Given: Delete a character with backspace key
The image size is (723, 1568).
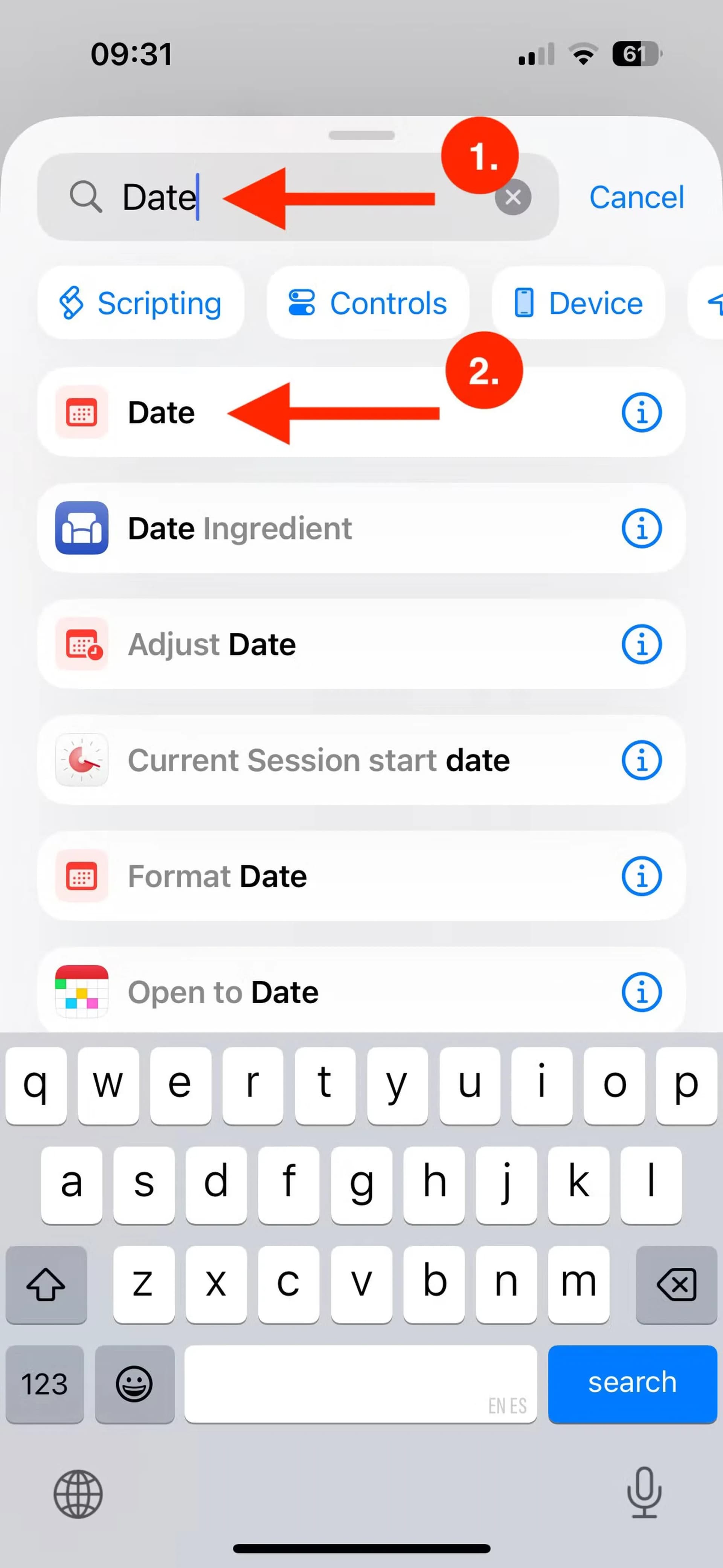Looking at the screenshot, I should point(676,1284).
